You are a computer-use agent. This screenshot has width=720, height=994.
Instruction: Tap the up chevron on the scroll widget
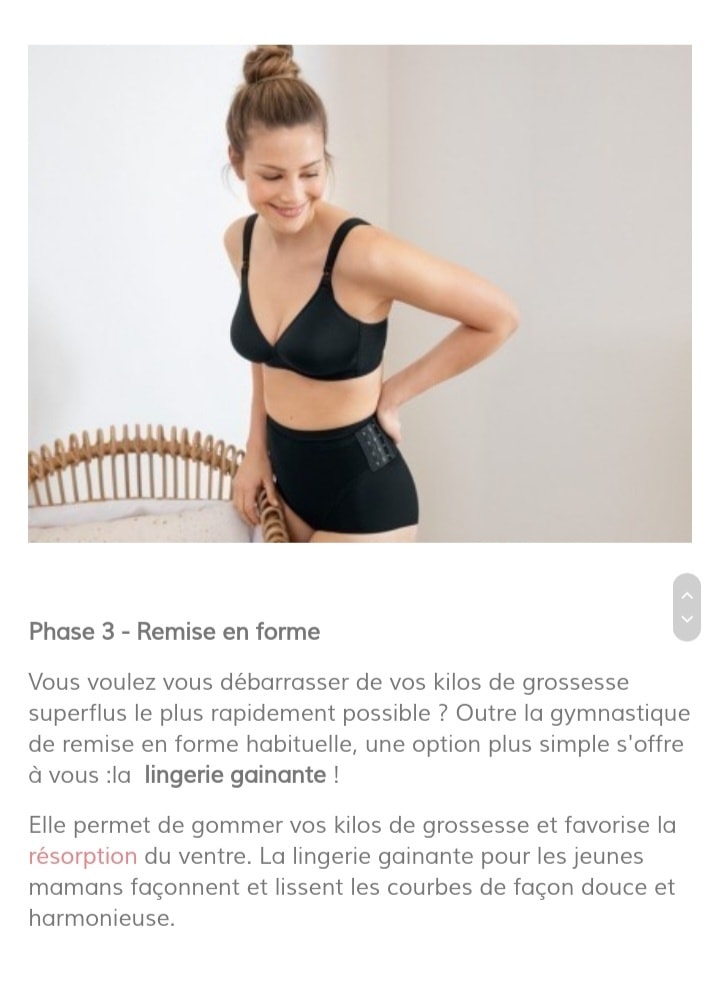click(x=686, y=595)
